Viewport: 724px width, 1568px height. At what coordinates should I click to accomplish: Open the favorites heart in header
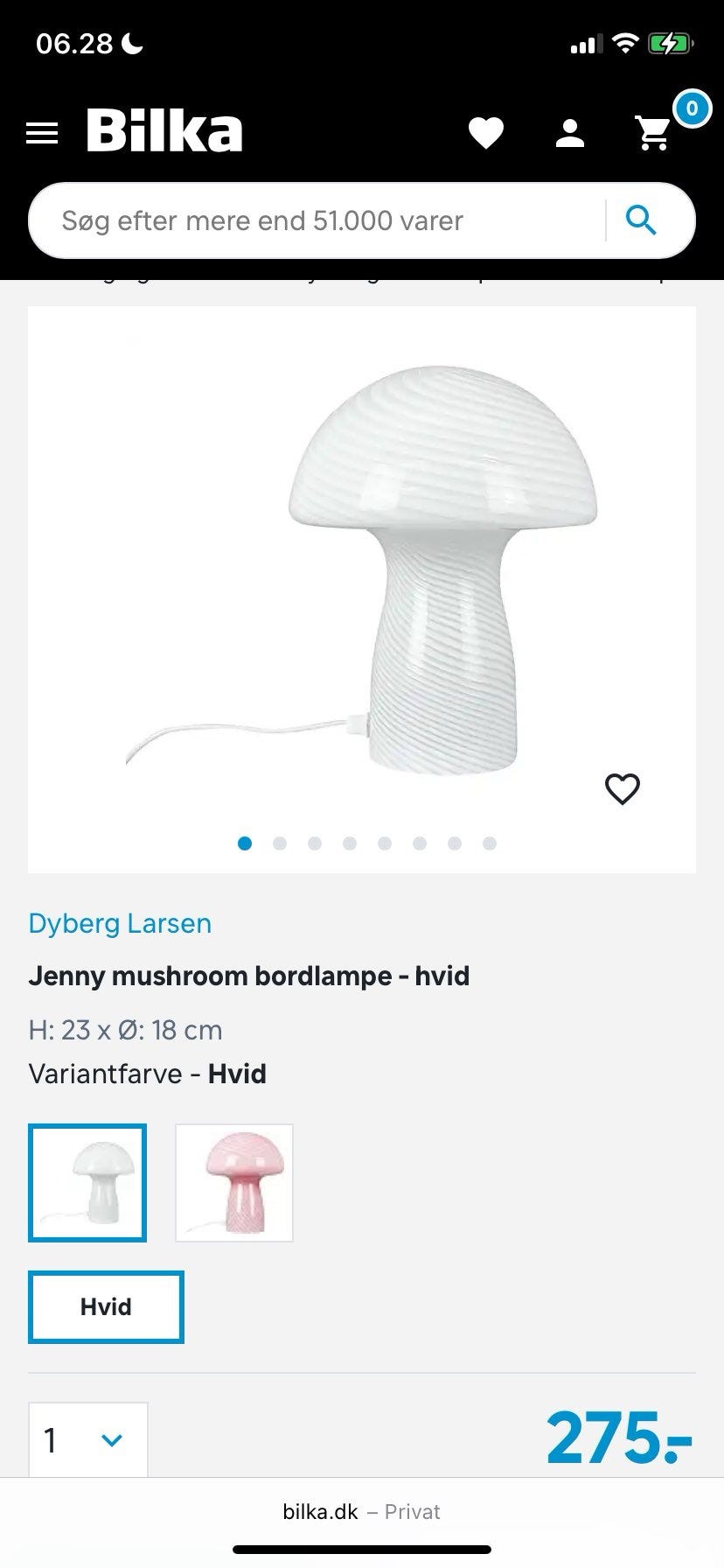coord(485,133)
